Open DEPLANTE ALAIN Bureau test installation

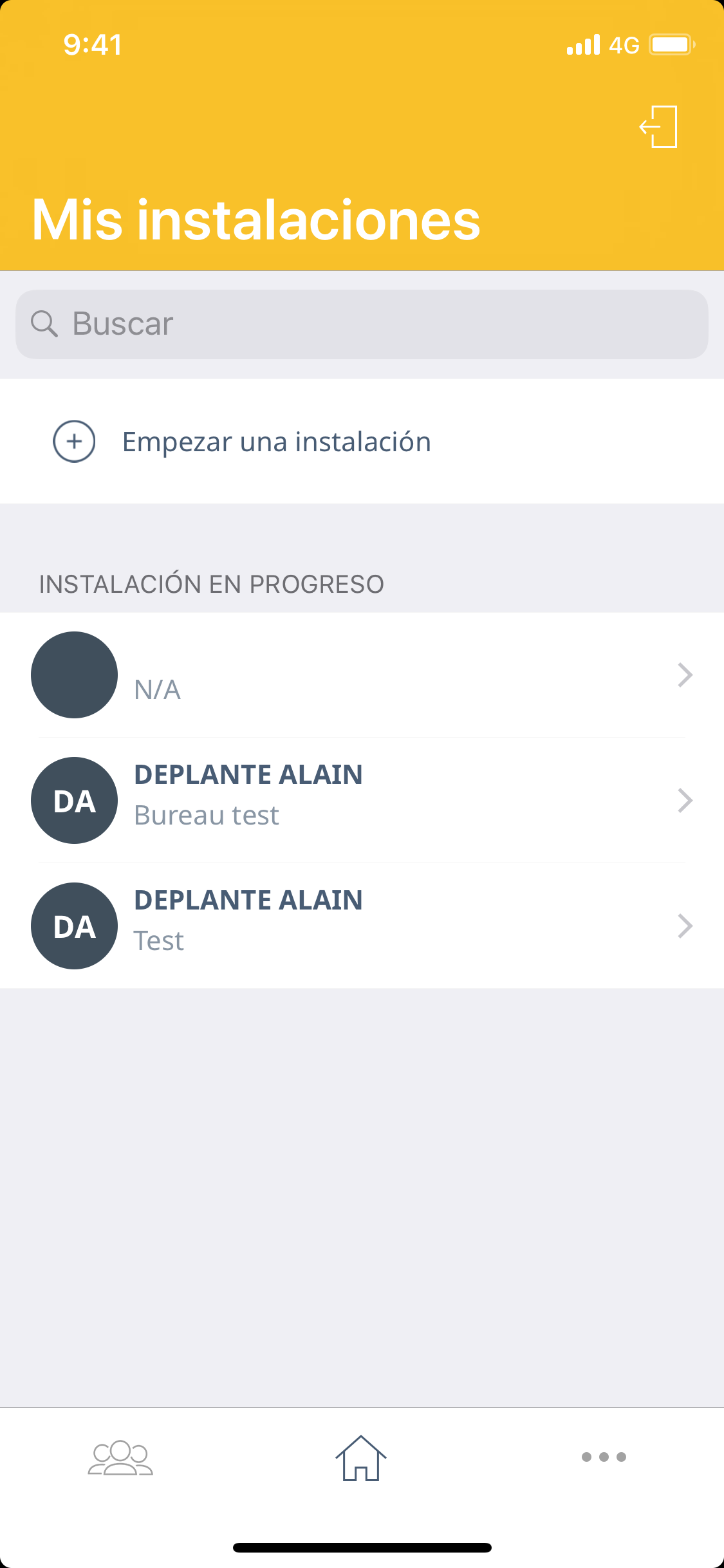[x=362, y=800]
